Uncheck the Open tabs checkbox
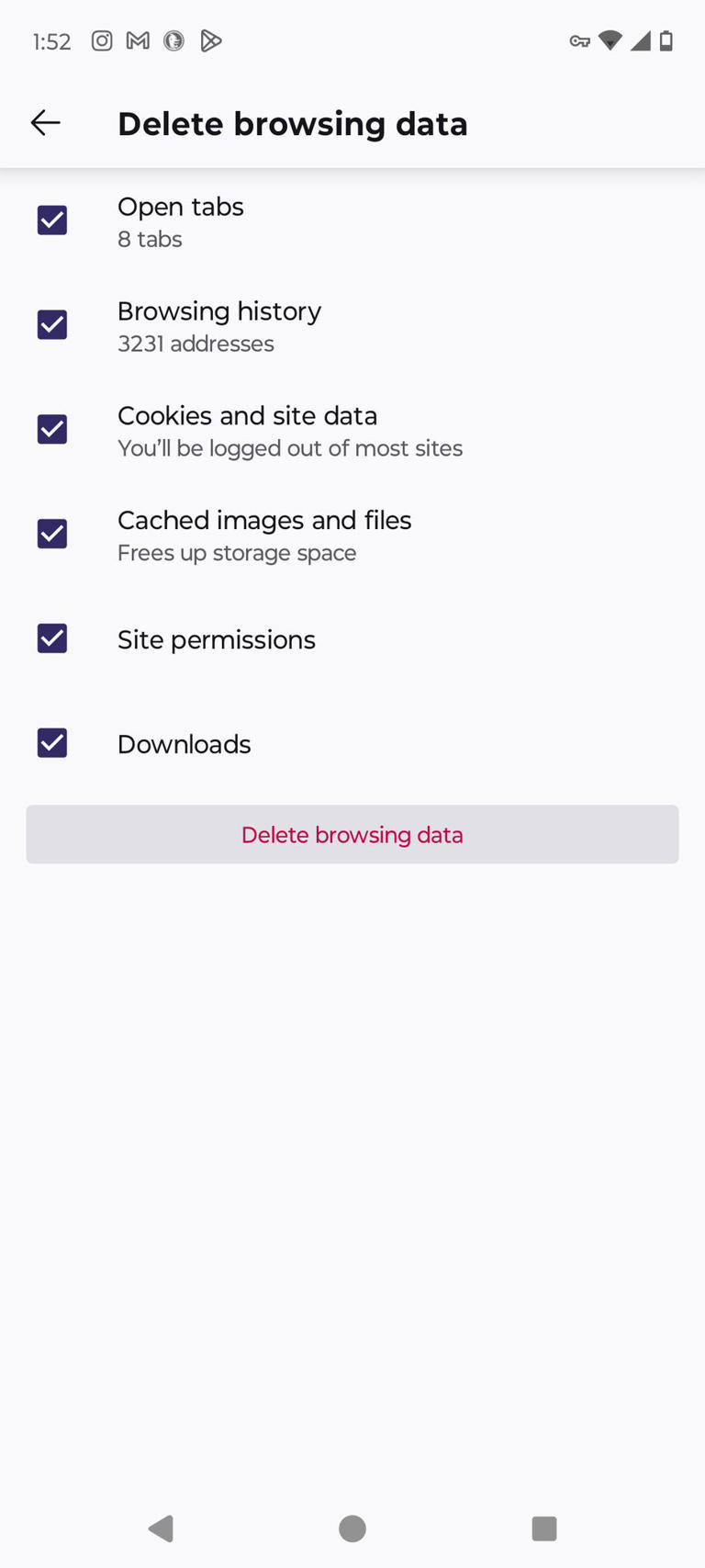 coord(51,220)
